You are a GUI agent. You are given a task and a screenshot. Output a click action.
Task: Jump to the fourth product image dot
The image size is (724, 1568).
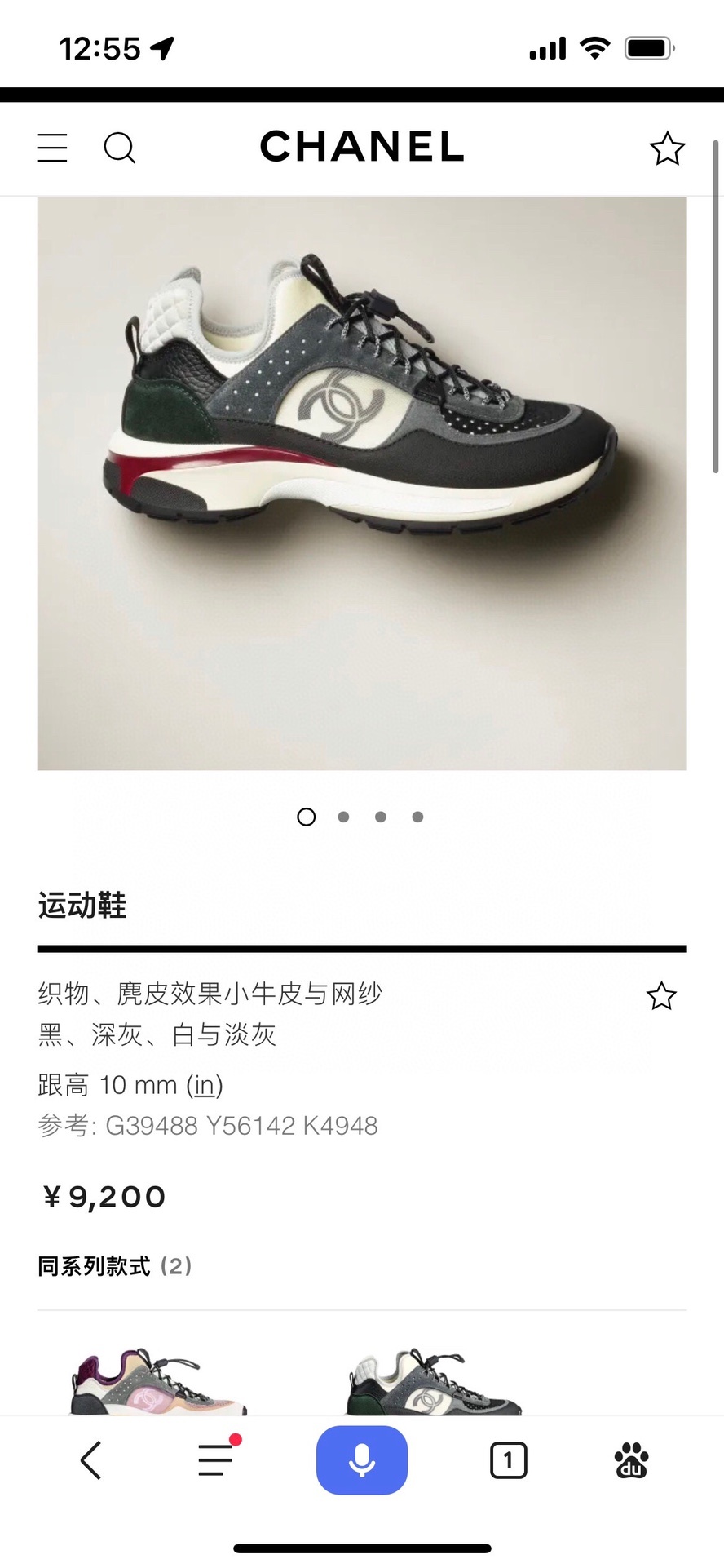click(x=417, y=817)
